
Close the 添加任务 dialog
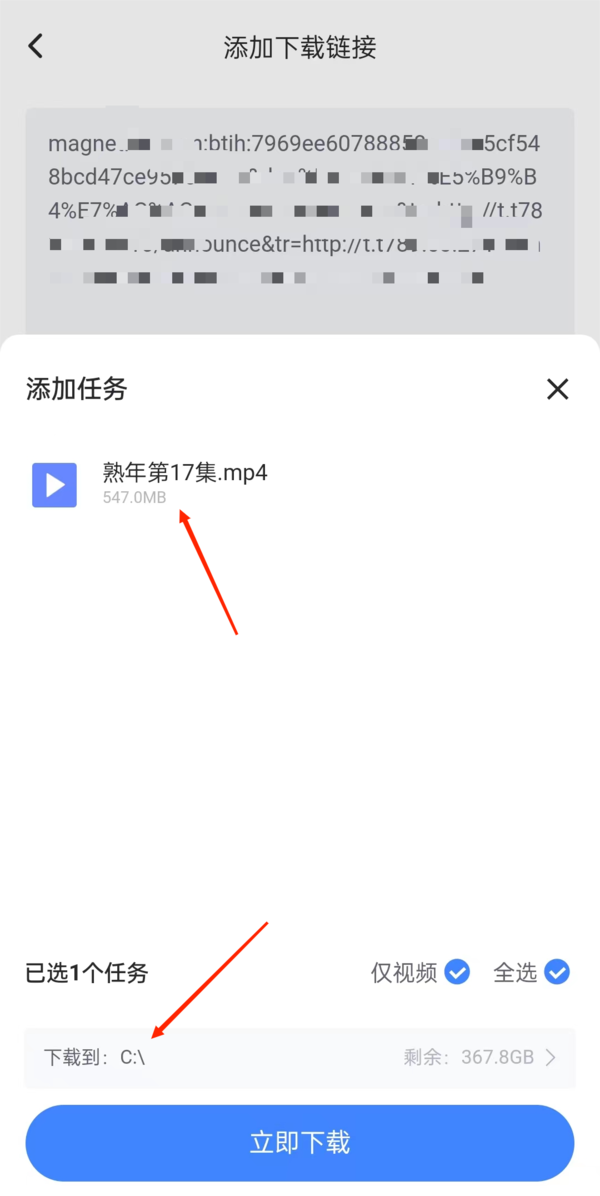(557, 389)
